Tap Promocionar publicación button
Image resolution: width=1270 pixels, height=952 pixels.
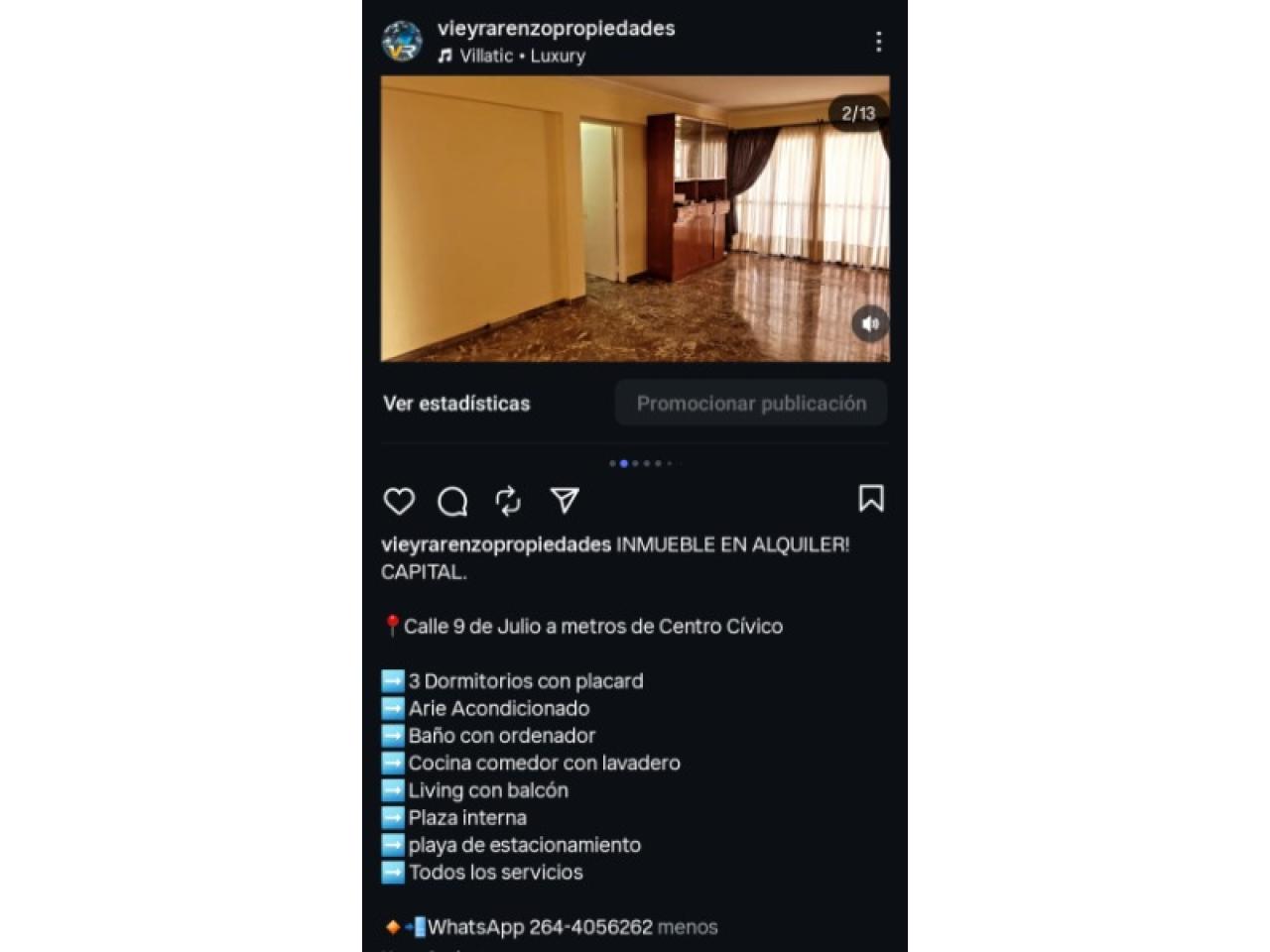(751, 404)
